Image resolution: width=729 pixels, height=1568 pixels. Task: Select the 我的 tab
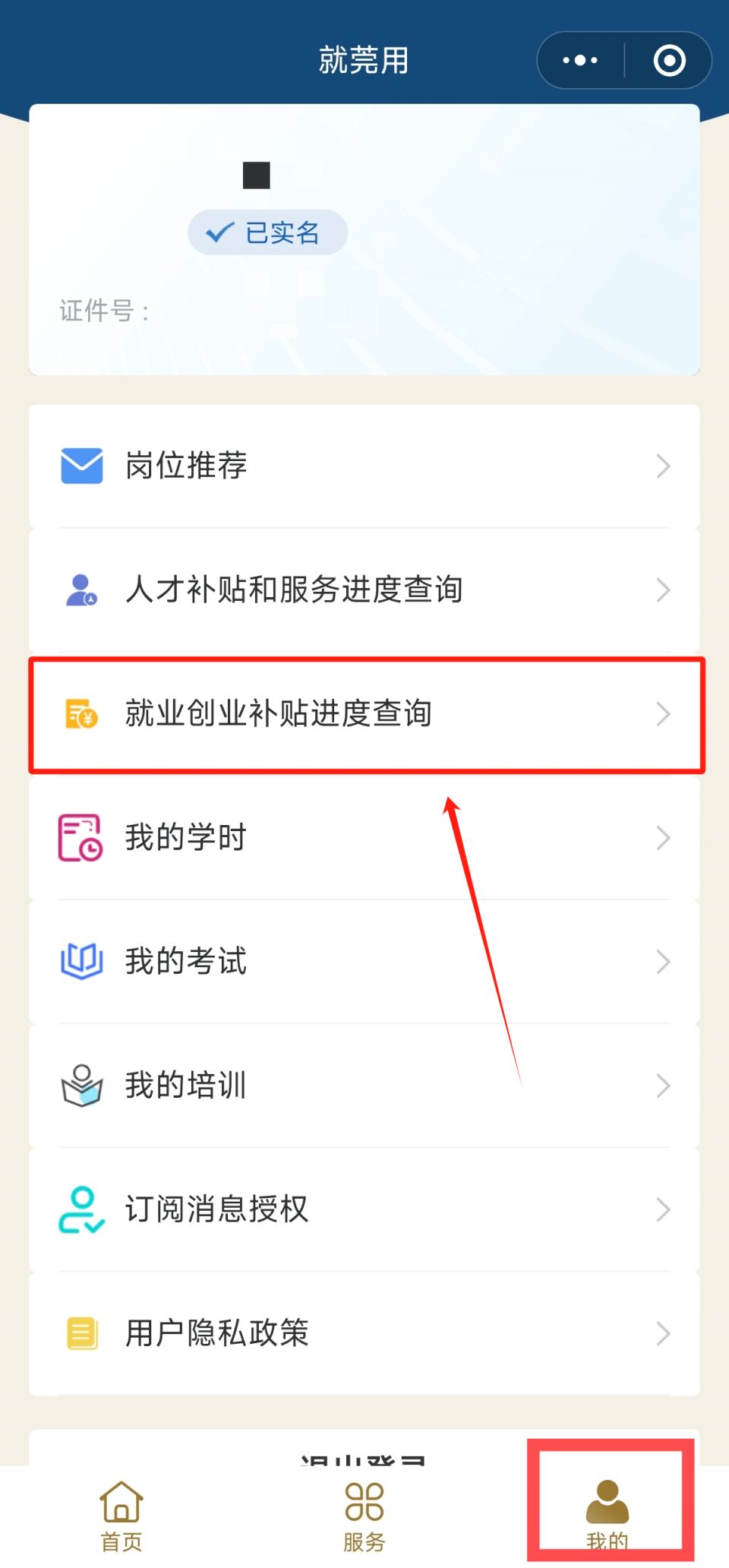pyautogui.click(x=607, y=1516)
